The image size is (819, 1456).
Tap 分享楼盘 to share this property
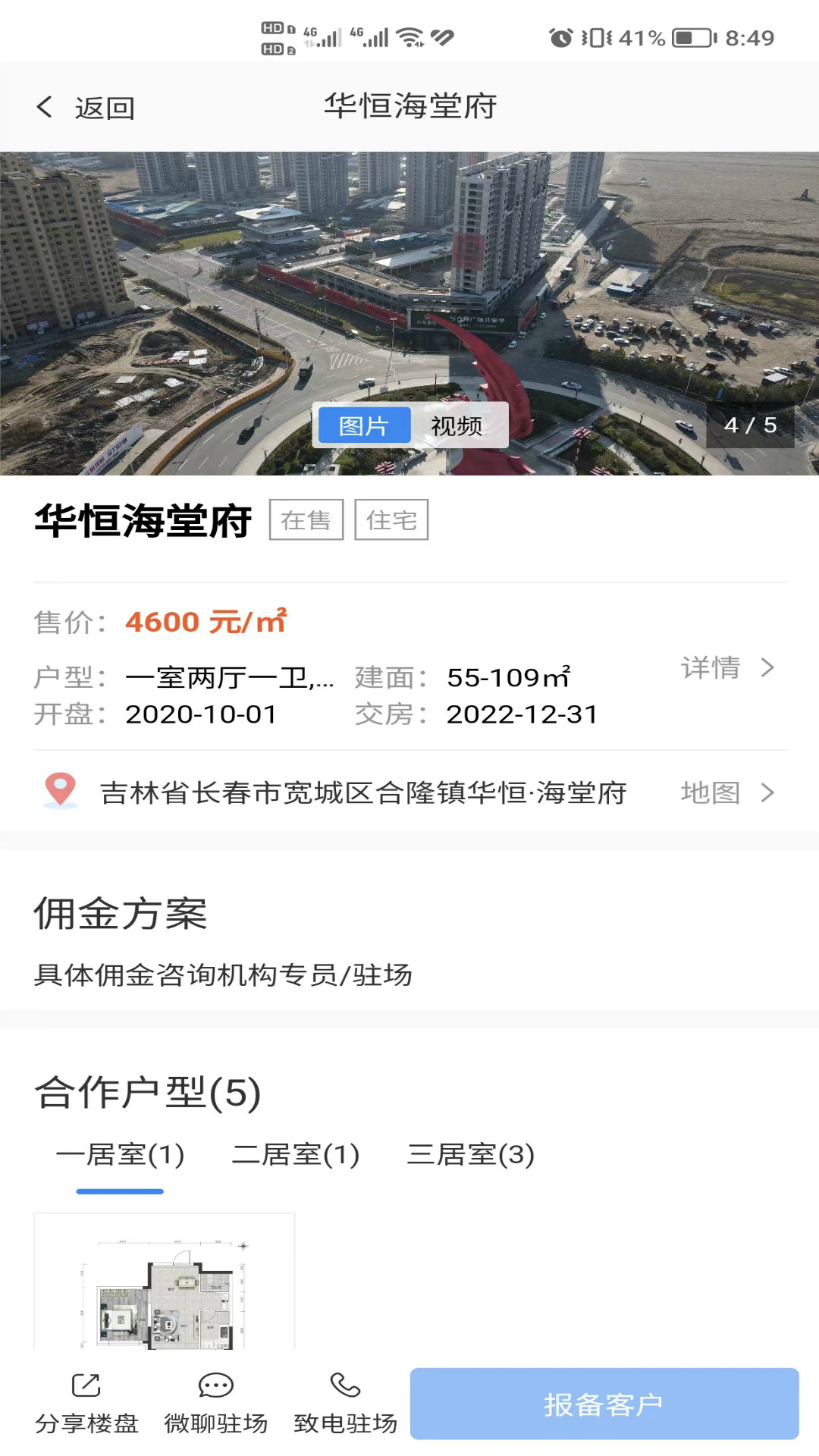click(86, 1404)
